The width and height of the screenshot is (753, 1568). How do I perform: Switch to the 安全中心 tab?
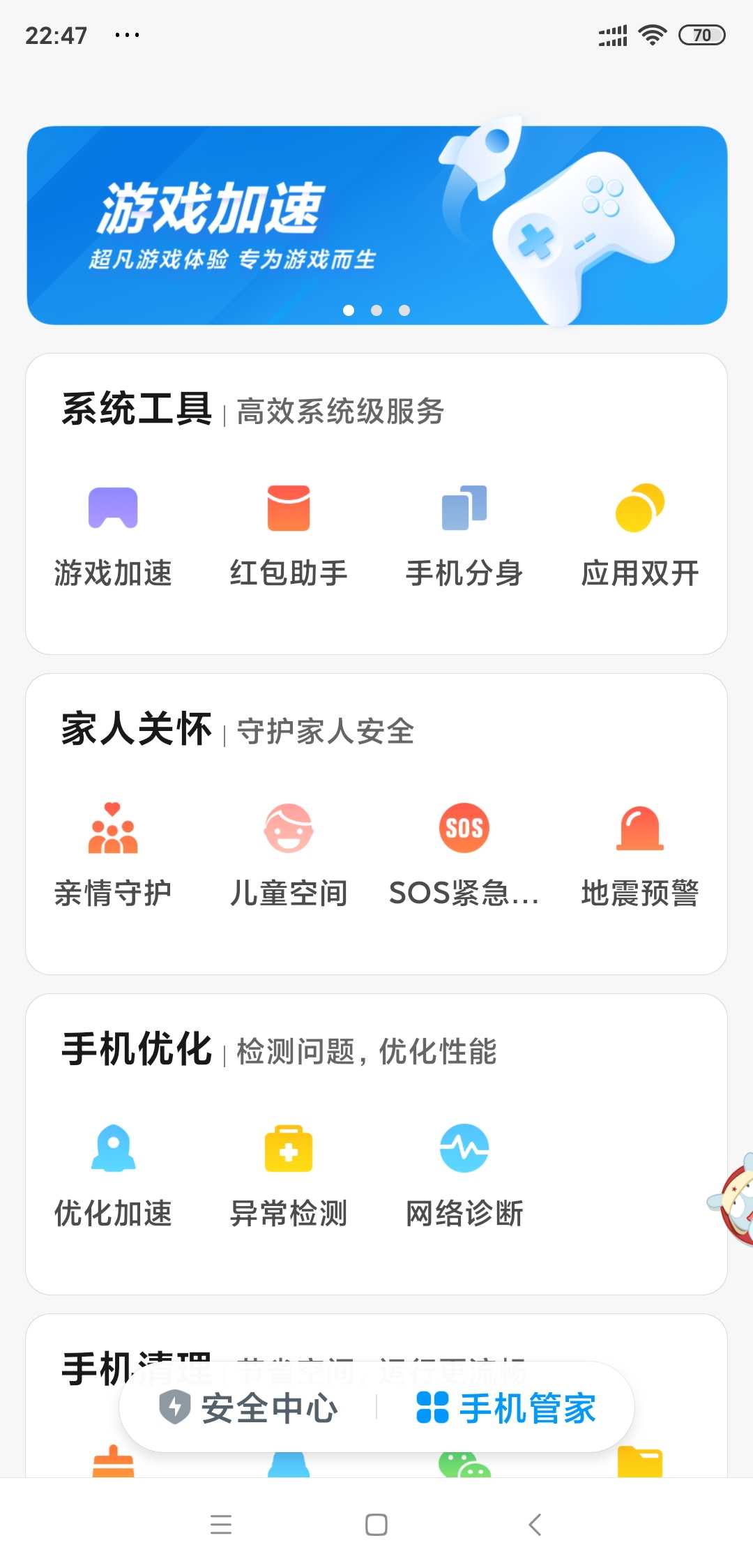click(249, 1408)
